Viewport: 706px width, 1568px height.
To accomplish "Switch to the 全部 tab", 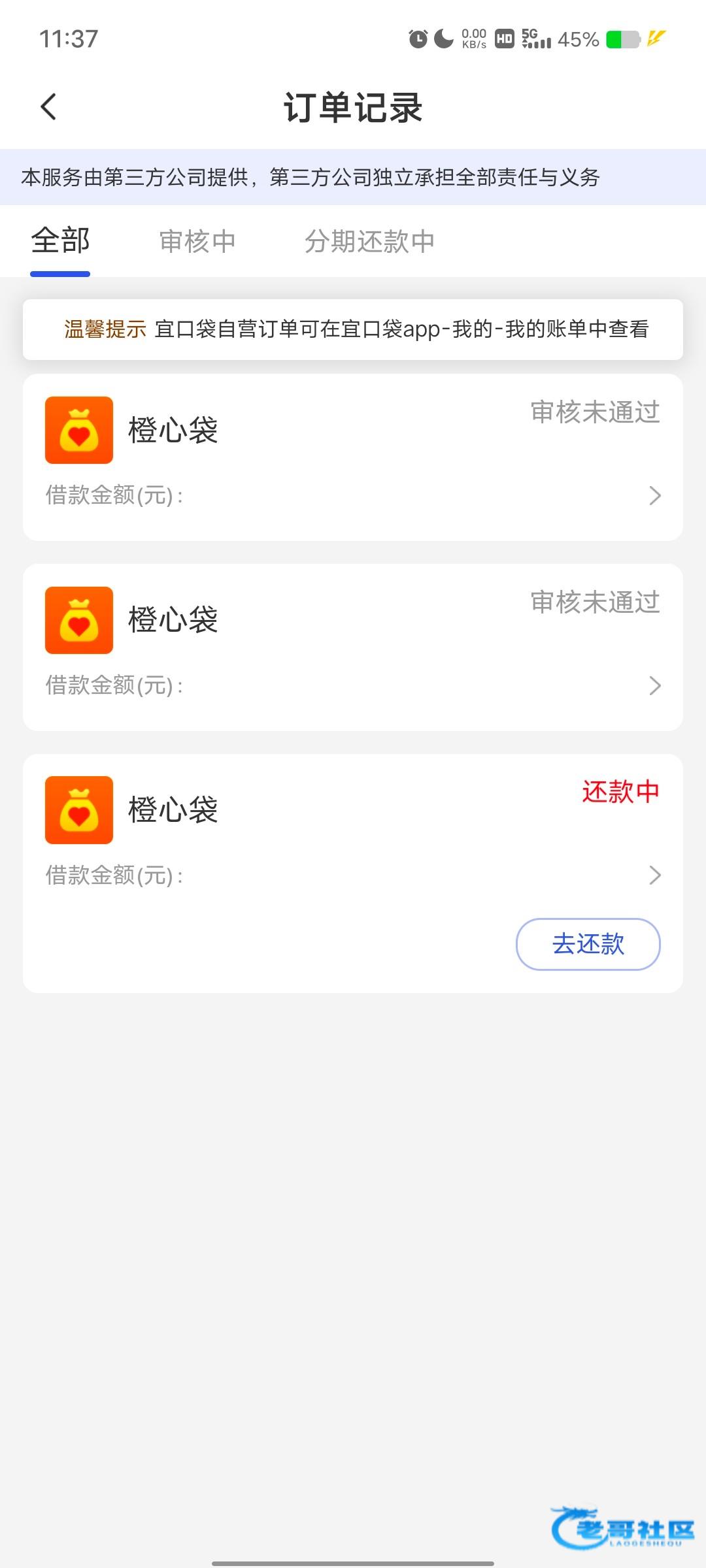I will click(60, 241).
